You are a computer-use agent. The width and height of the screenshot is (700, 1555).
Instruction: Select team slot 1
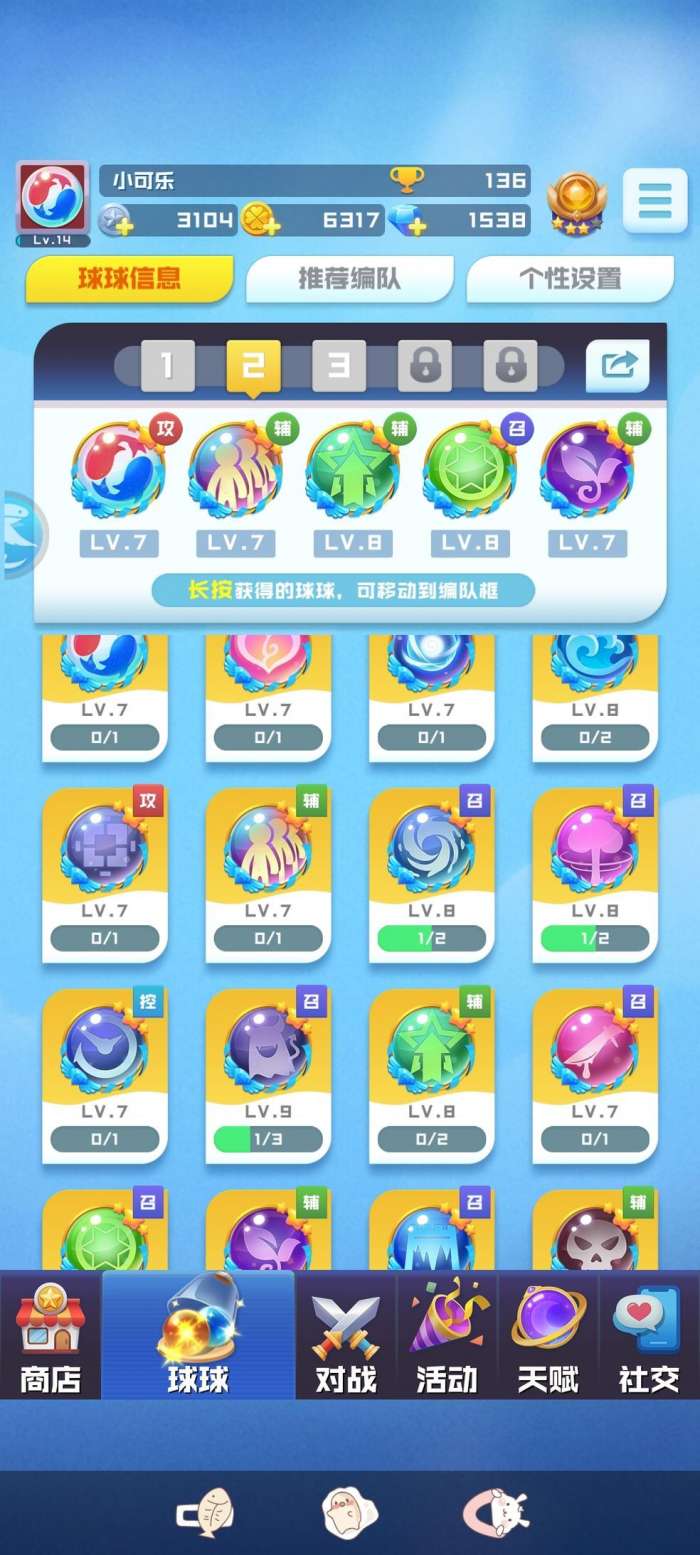pos(167,366)
